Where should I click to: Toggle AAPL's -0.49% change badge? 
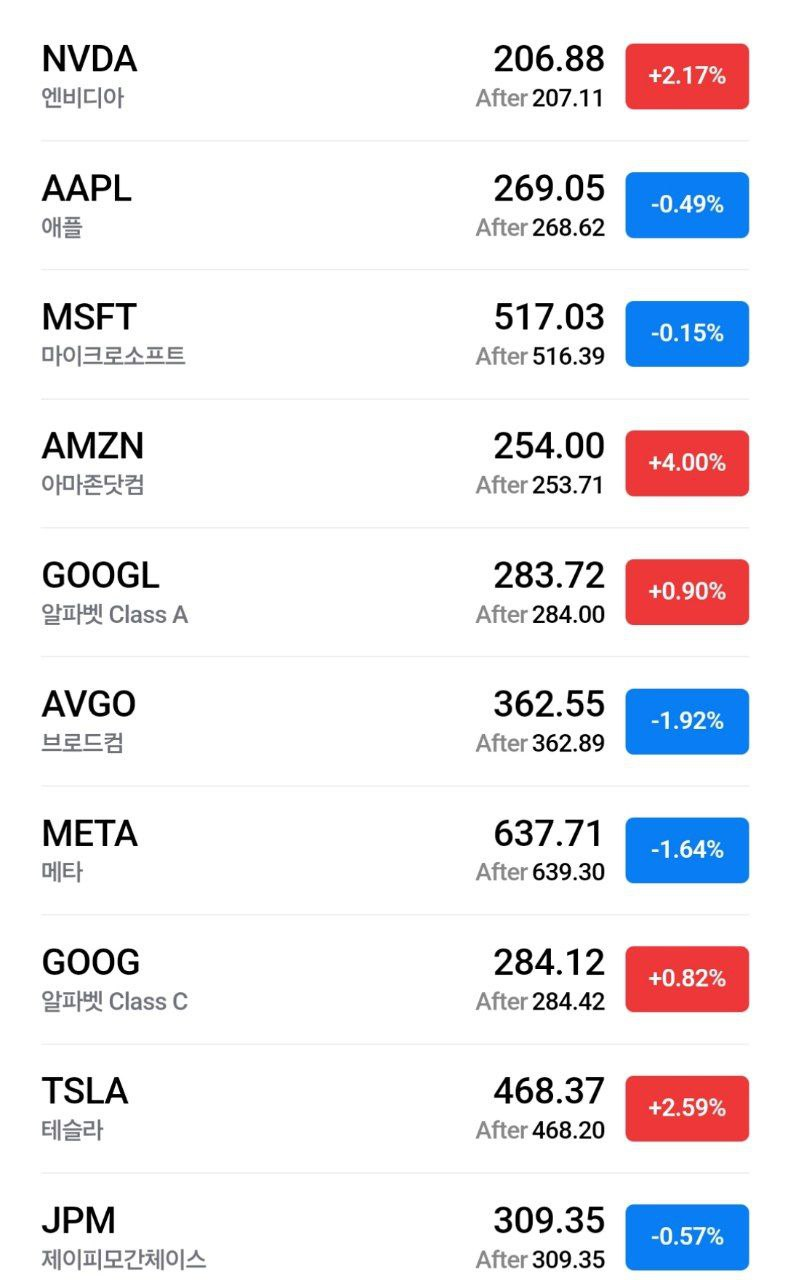pyautogui.click(x=687, y=205)
